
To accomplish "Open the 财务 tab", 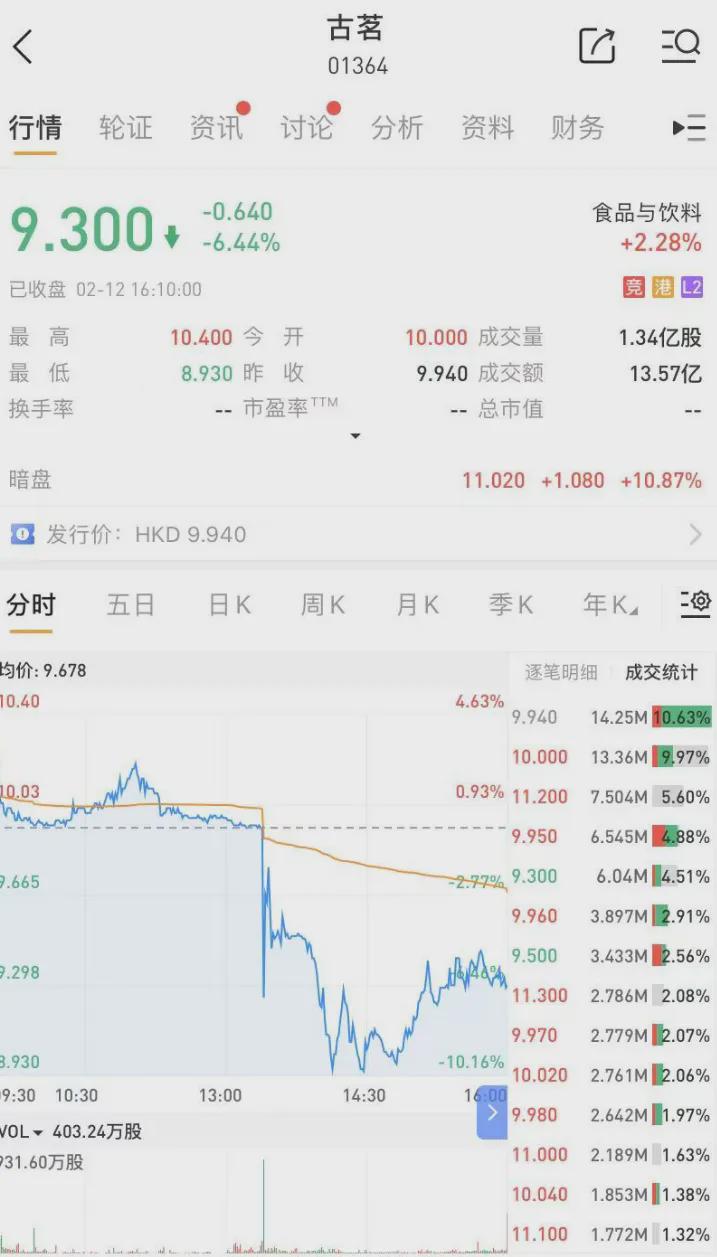I will coord(577,128).
